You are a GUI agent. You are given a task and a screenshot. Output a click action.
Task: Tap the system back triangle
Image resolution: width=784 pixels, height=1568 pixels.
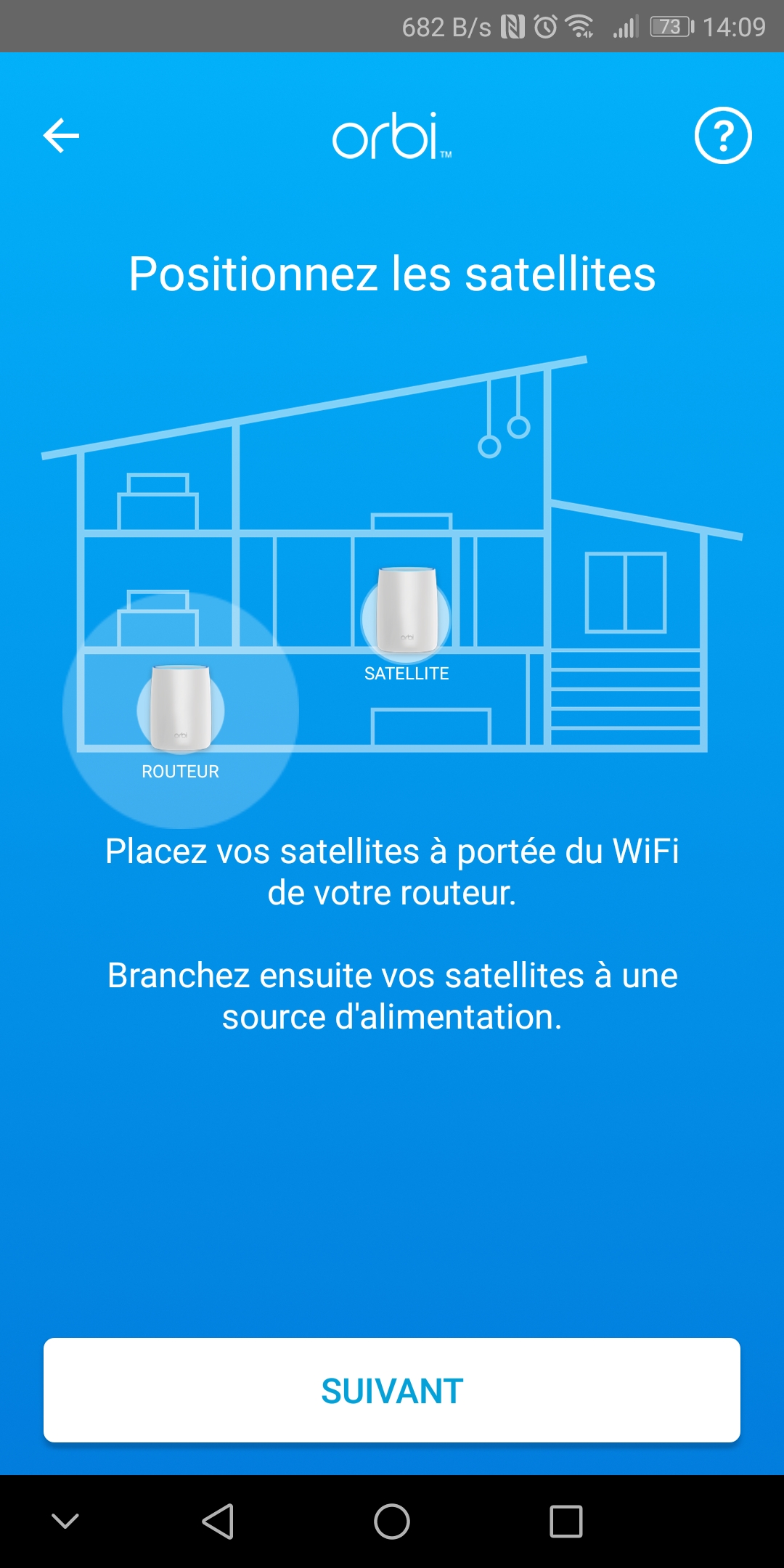coord(218,1521)
